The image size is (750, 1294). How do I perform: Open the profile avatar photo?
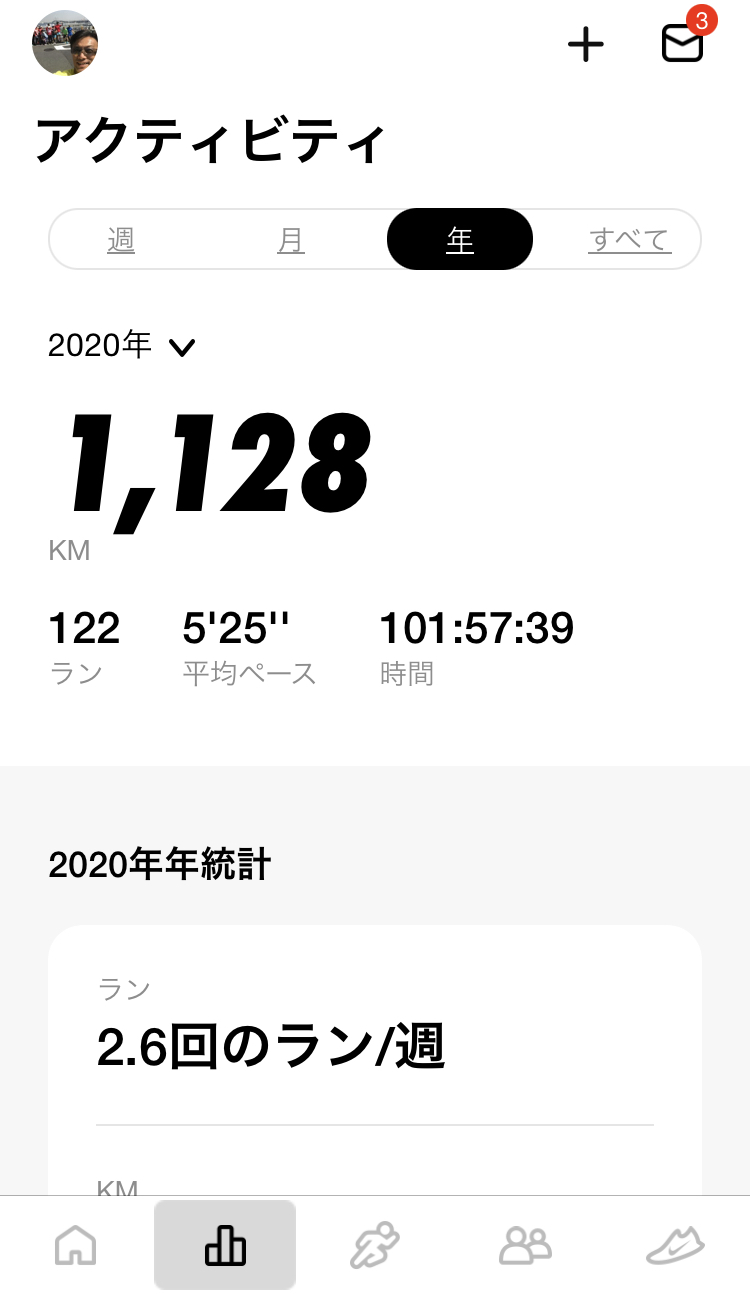65,43
